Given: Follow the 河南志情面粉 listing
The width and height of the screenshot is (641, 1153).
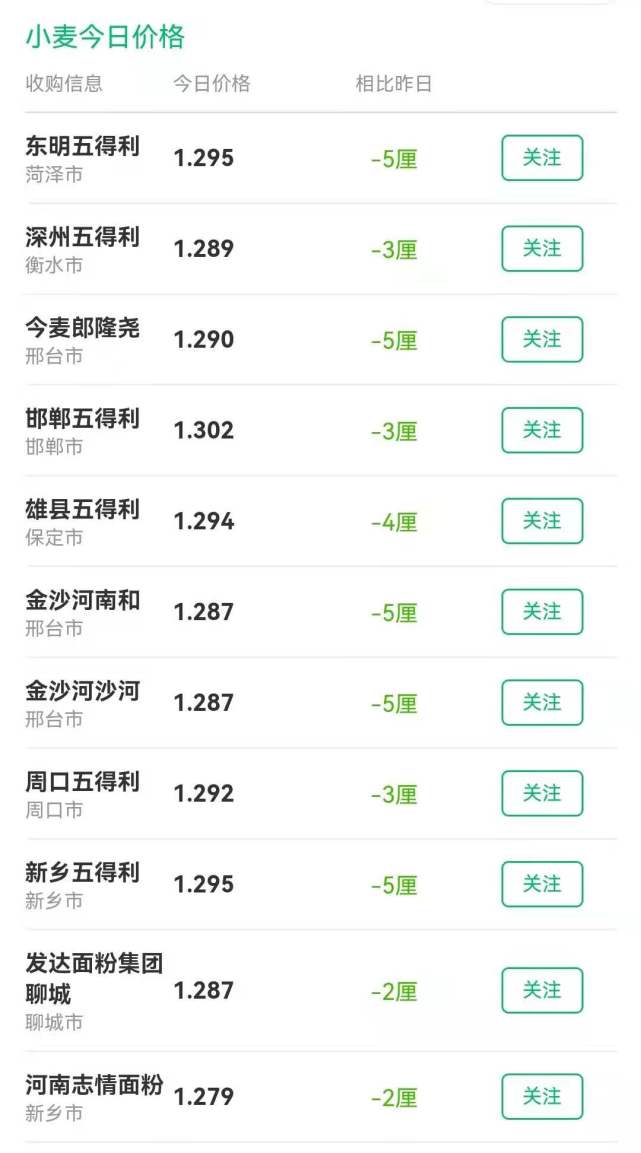Looking at the screenshot, I should (541, 1096).
